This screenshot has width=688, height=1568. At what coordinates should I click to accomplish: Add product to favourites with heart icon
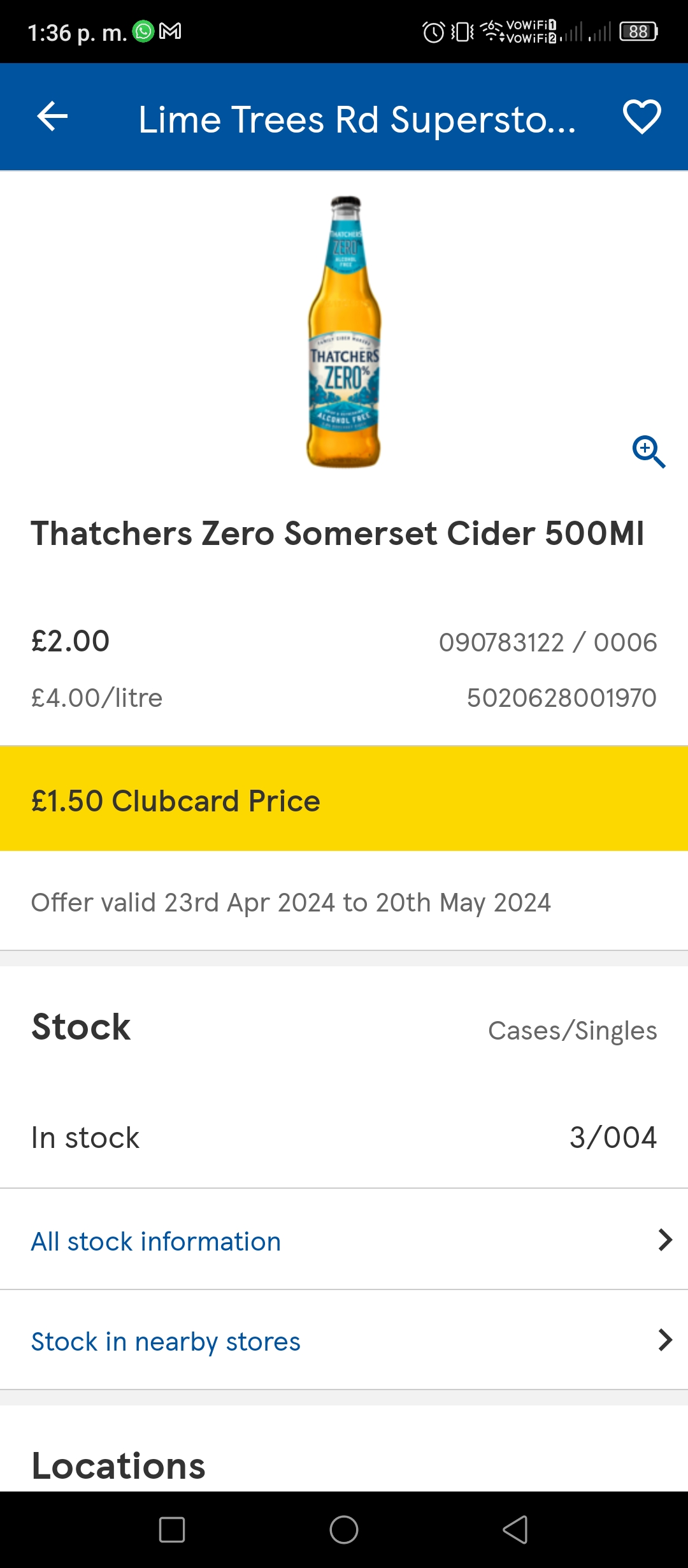[x=641, y=117]
